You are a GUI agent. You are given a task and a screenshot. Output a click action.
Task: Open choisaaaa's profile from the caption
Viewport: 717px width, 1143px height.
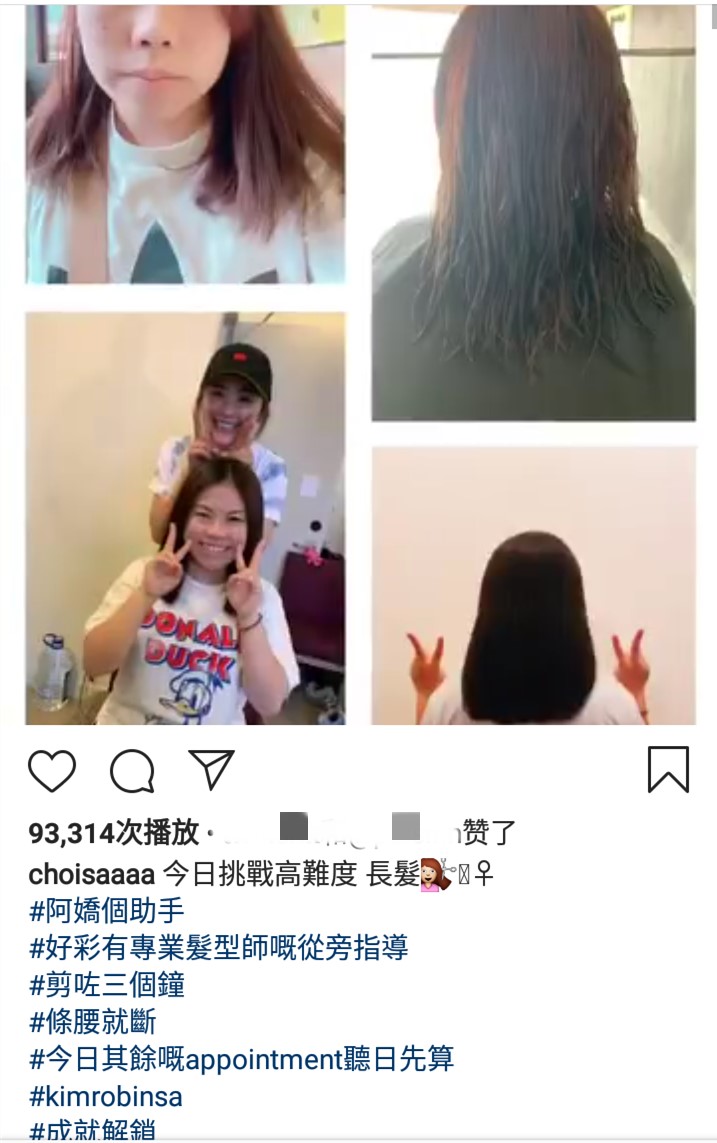[x=92, y=875]
